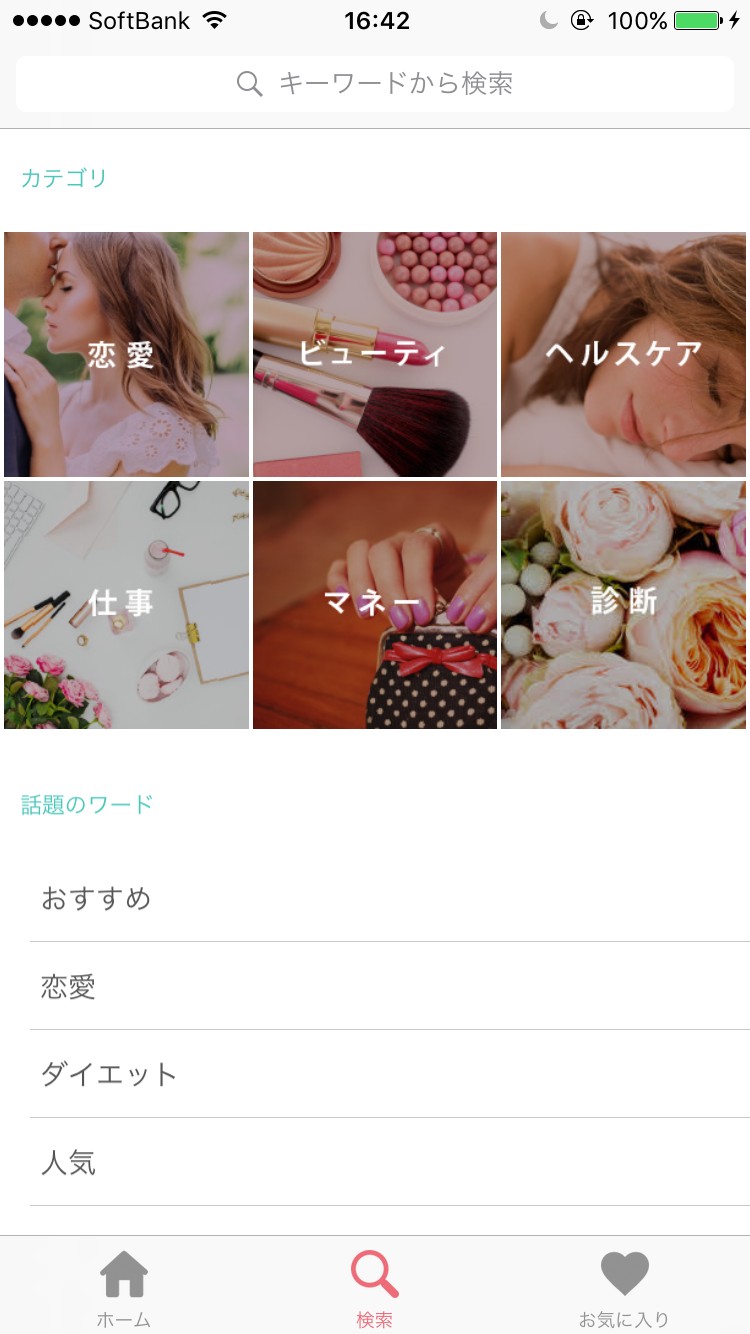The image size is (750, 1334).
Task: Open the マネー category tile
Action: (375, 605)
